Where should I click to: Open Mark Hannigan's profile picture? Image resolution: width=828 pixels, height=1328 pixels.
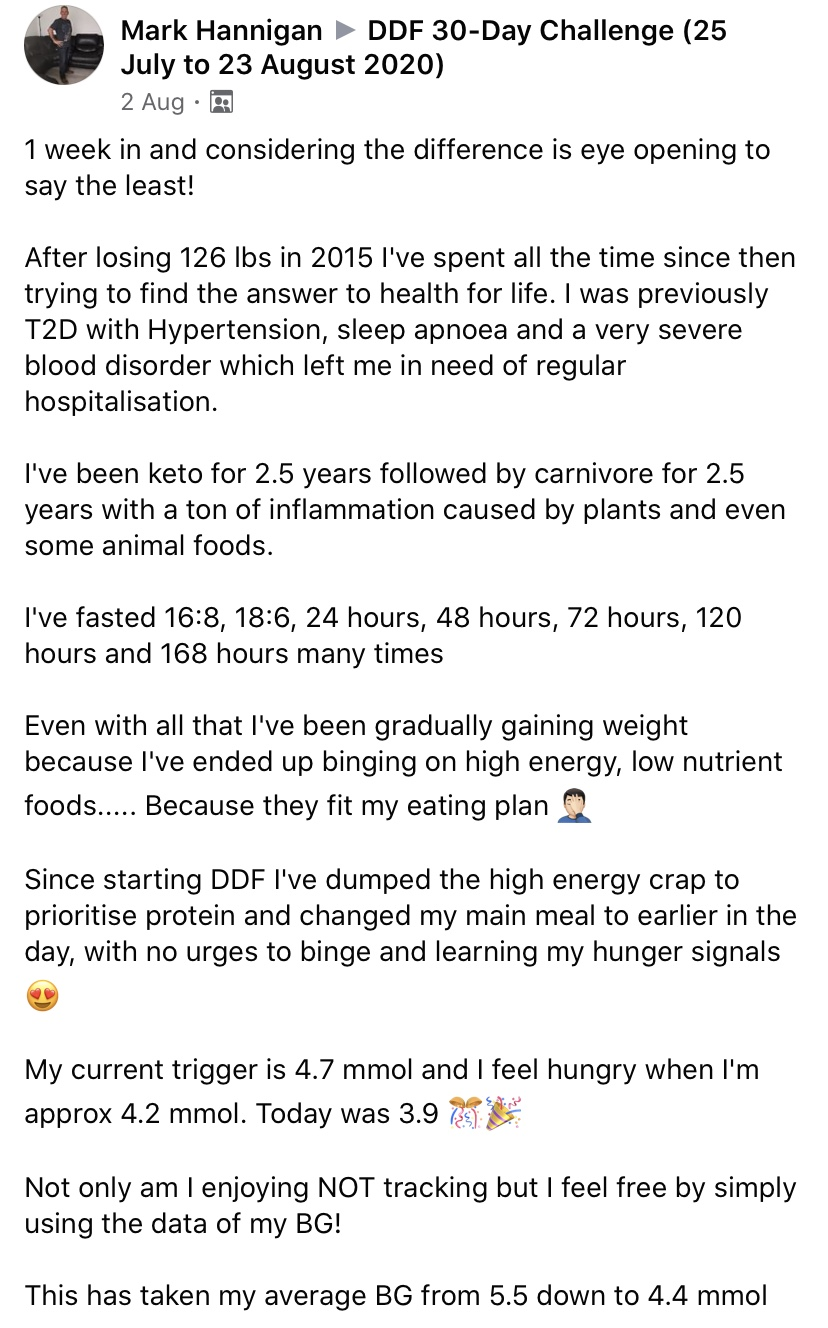(x=64, y=45)
